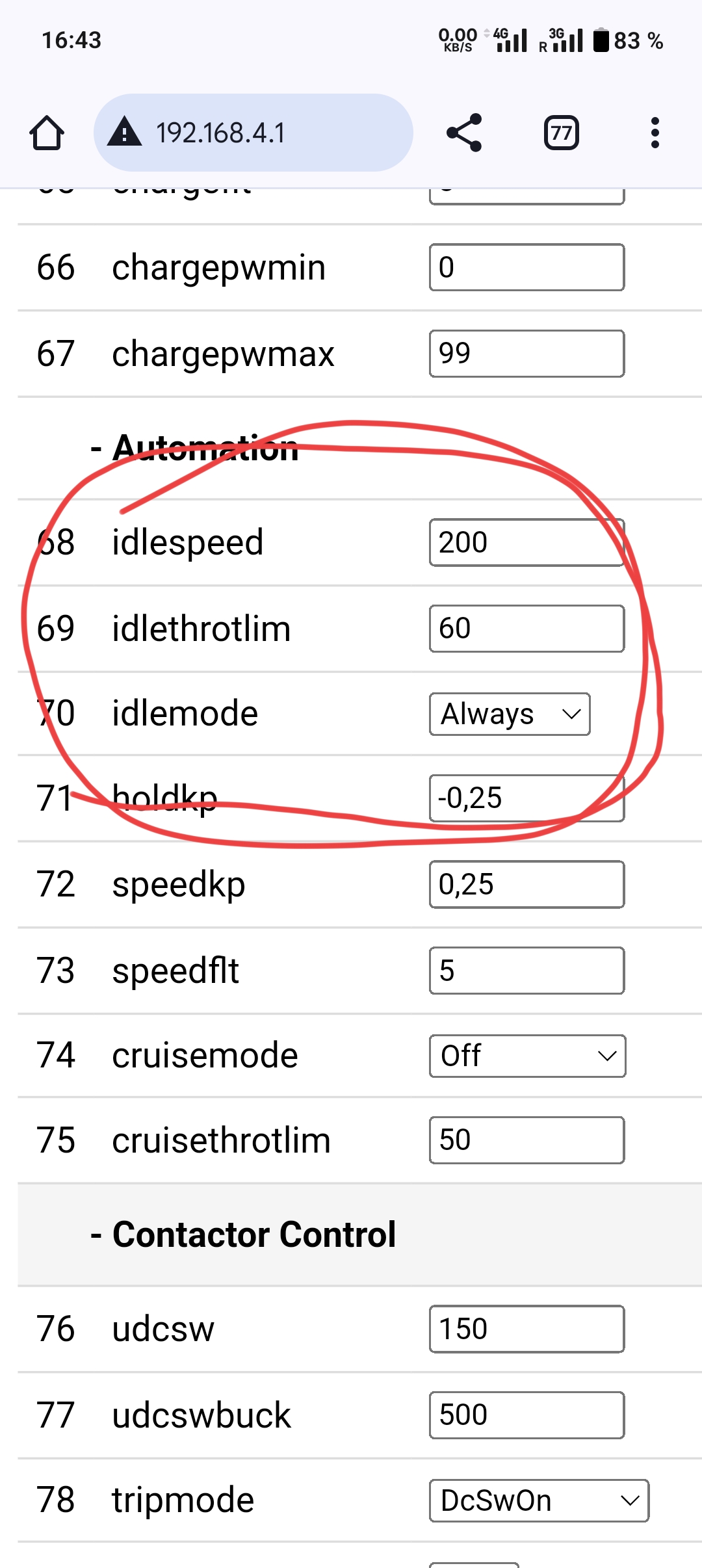Edit the chargepwmax value field
Image resolution: width=702 pixels, height=1568 pixels.
[x=526, y=354]
